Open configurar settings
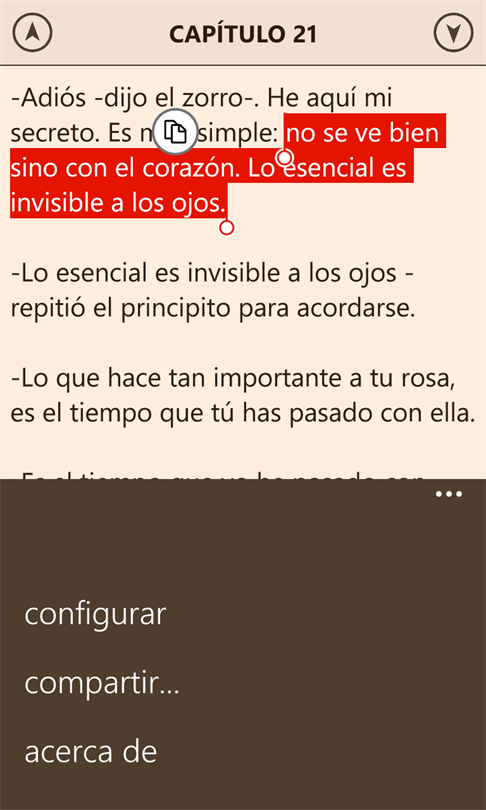Image resolution: width=486 pixels, height=810 pixels. [x=95, y=614]
